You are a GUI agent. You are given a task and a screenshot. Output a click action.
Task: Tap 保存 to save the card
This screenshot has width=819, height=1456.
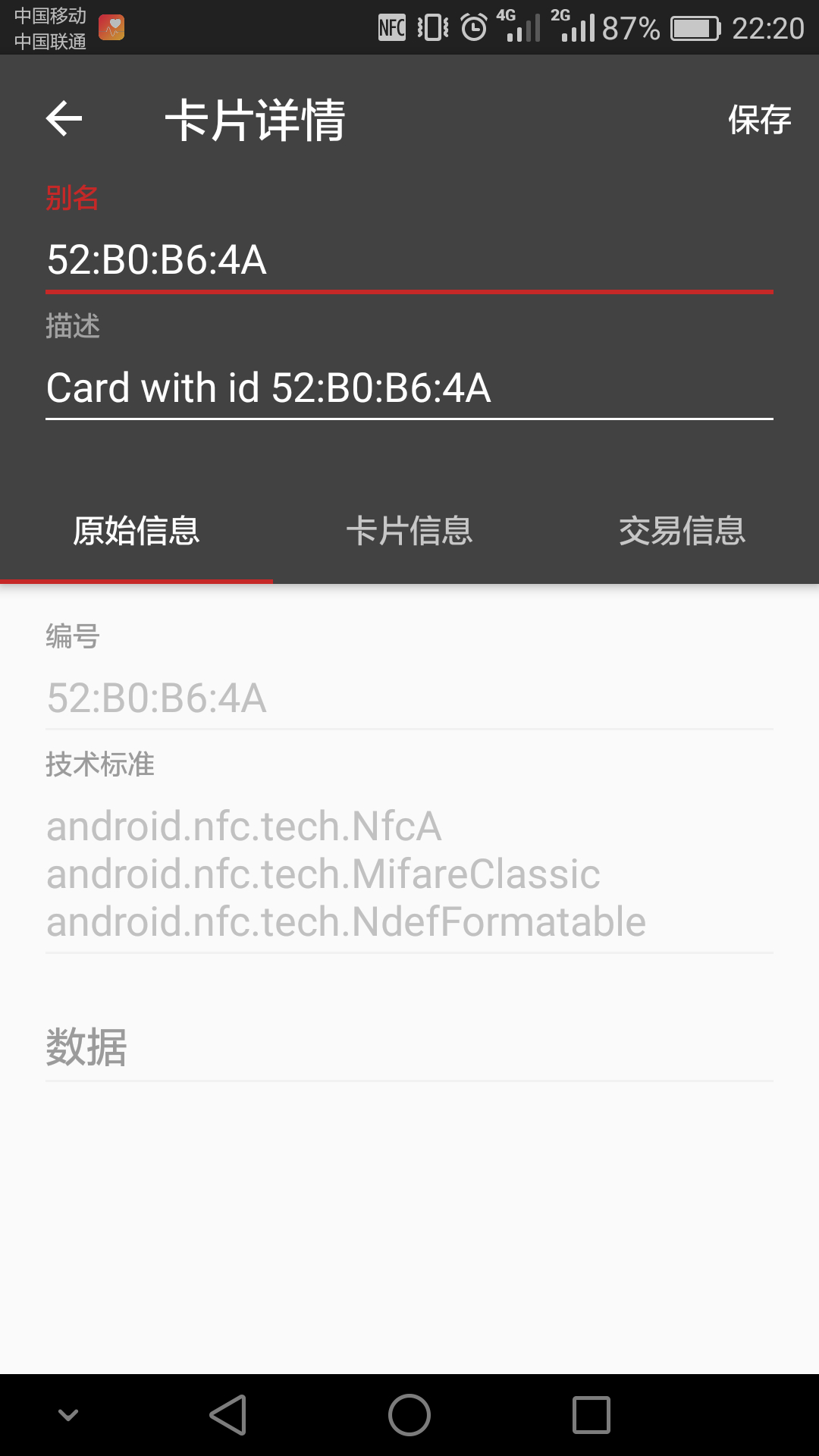point(759,120)
